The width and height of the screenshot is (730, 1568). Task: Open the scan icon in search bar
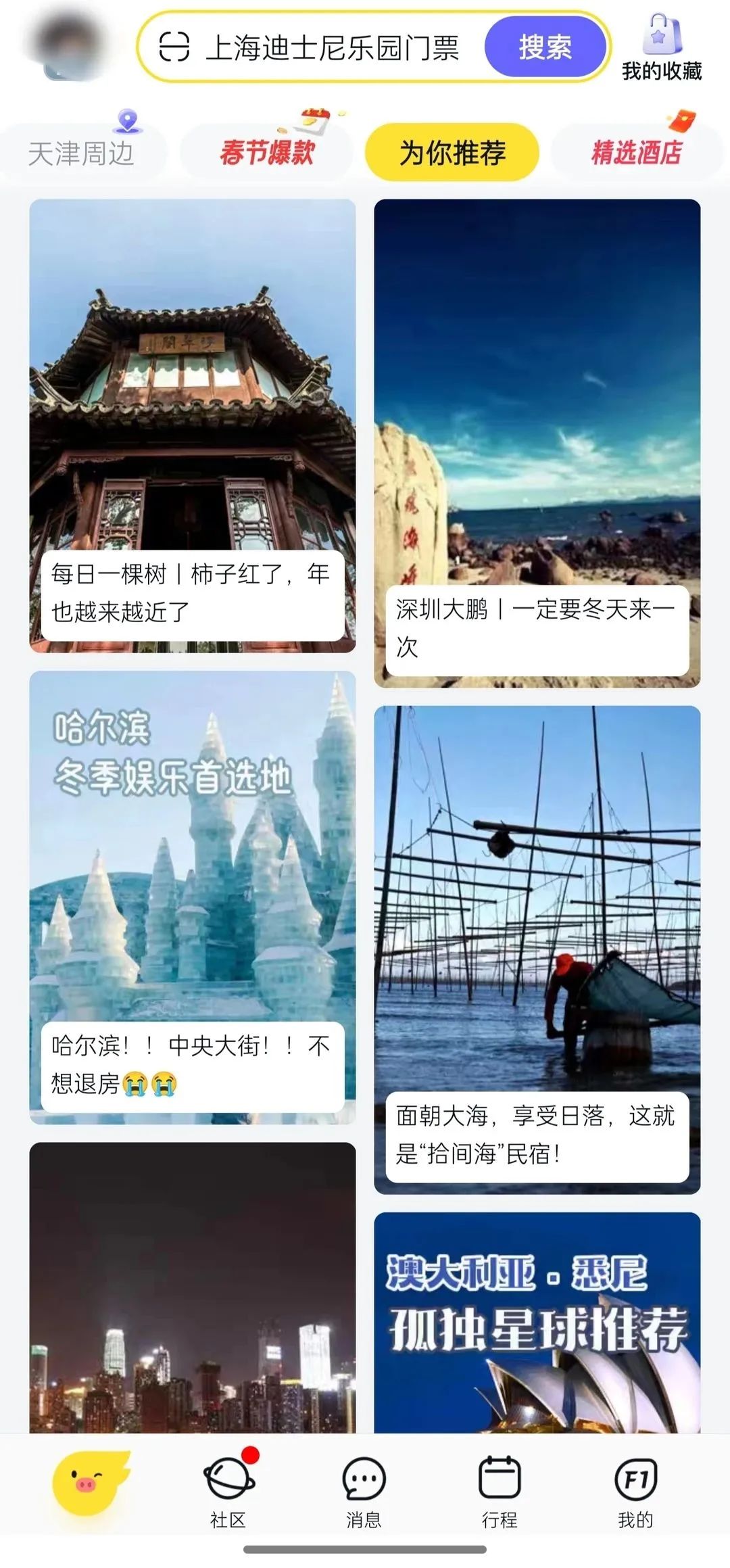coord(174,47)
